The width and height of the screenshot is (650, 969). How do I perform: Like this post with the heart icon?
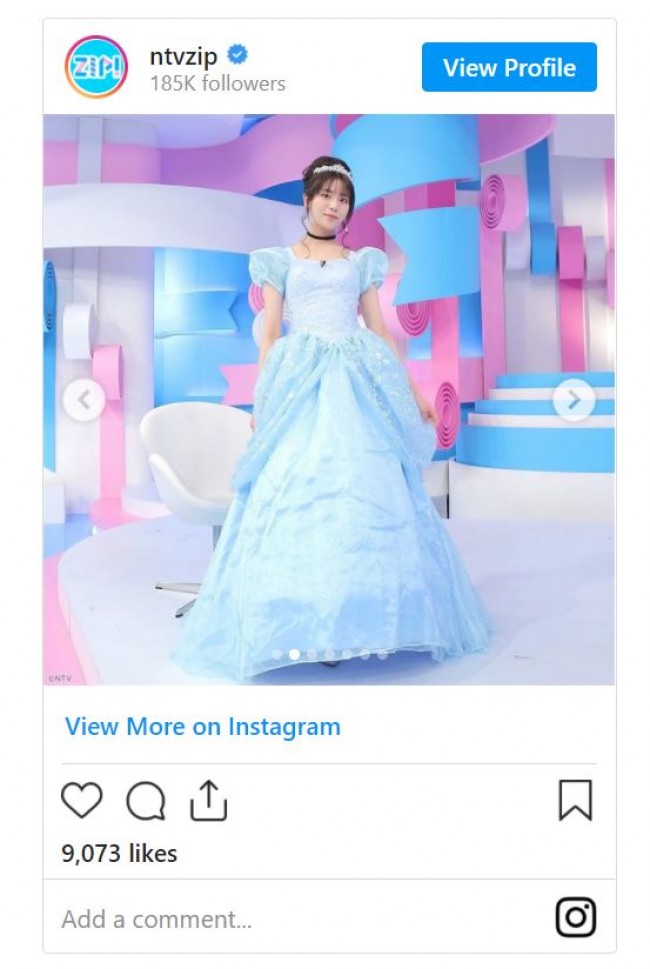click(82, 800)
